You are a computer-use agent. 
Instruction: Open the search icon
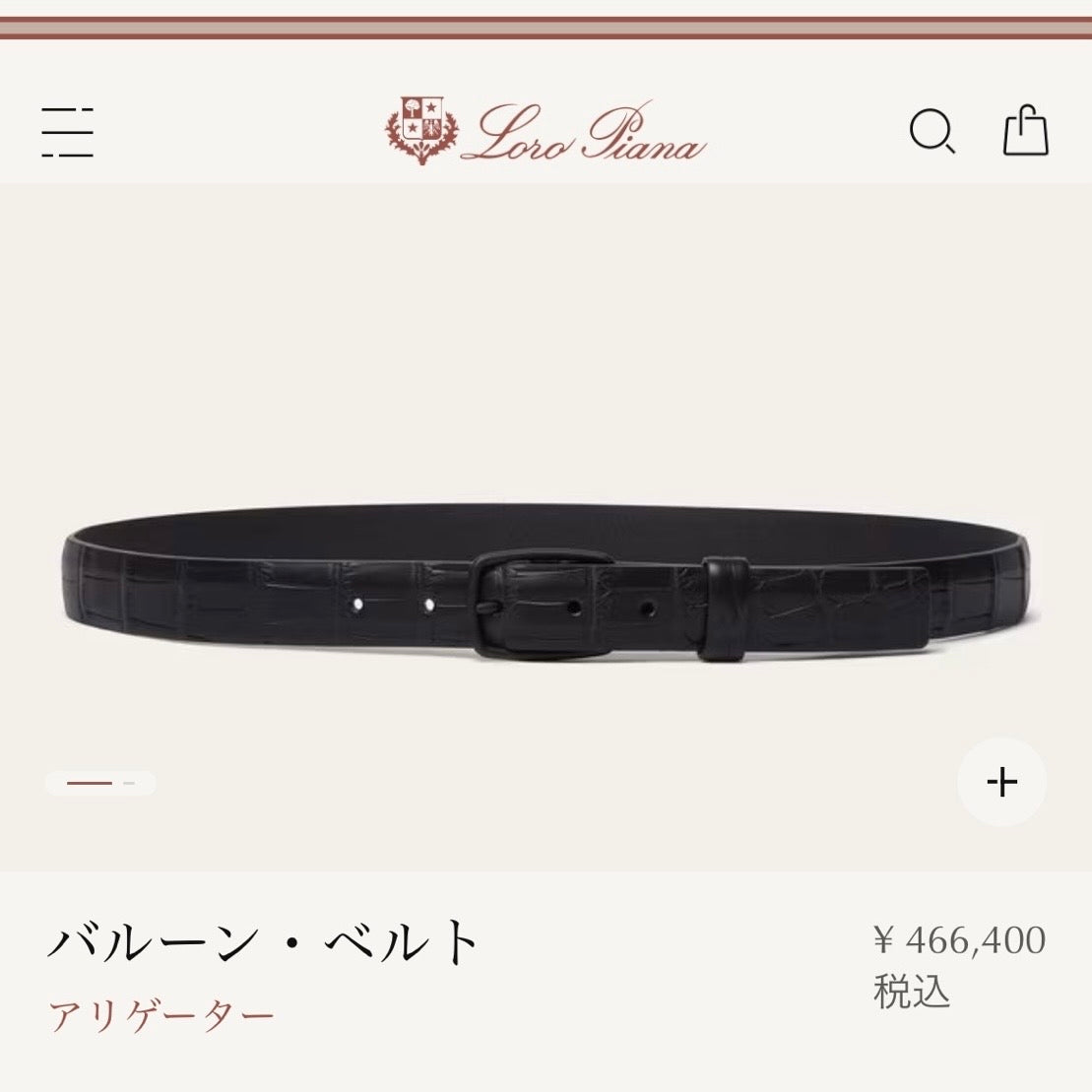(931, 131)
